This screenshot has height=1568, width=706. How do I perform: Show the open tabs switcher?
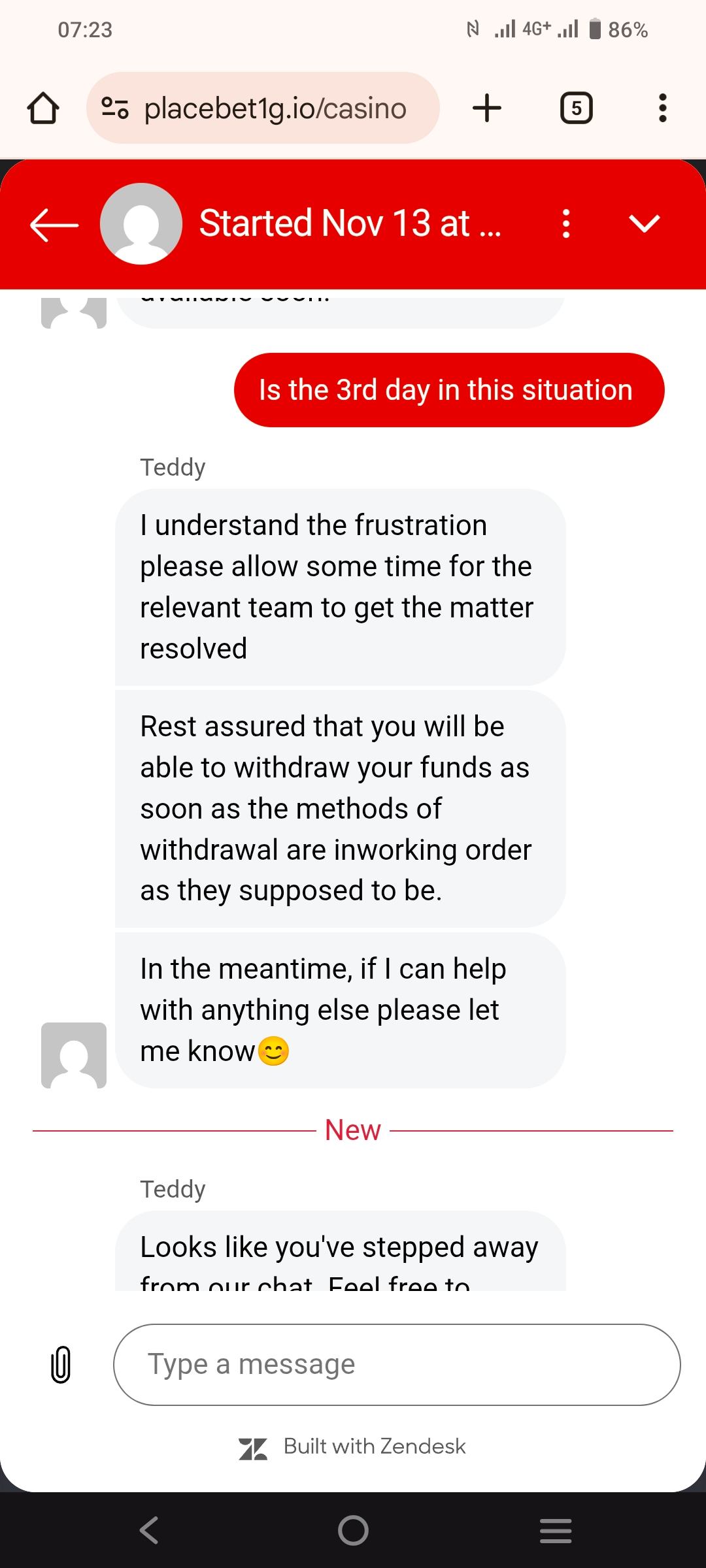[x=576, y=108]
